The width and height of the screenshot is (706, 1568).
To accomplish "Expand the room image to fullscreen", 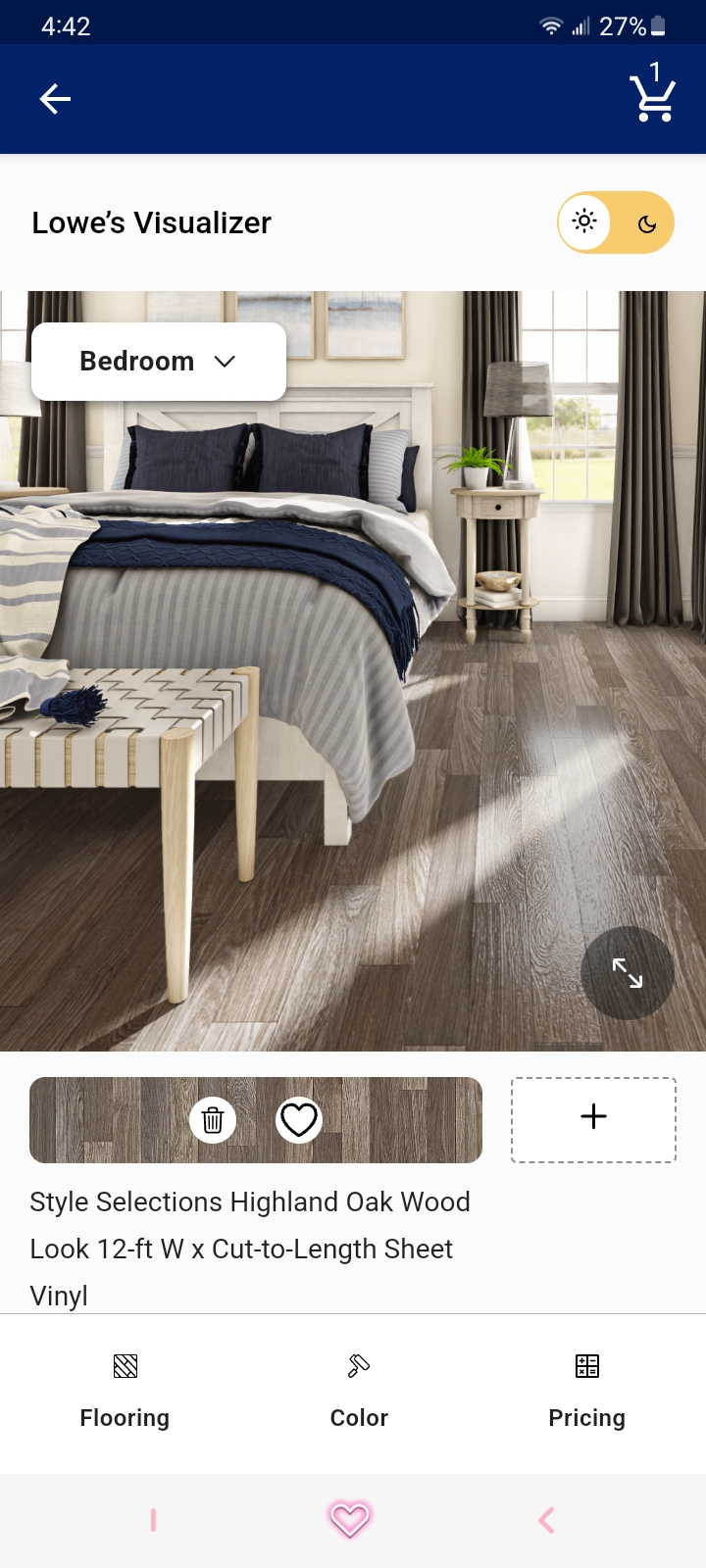I will click(x=628, y=972).
